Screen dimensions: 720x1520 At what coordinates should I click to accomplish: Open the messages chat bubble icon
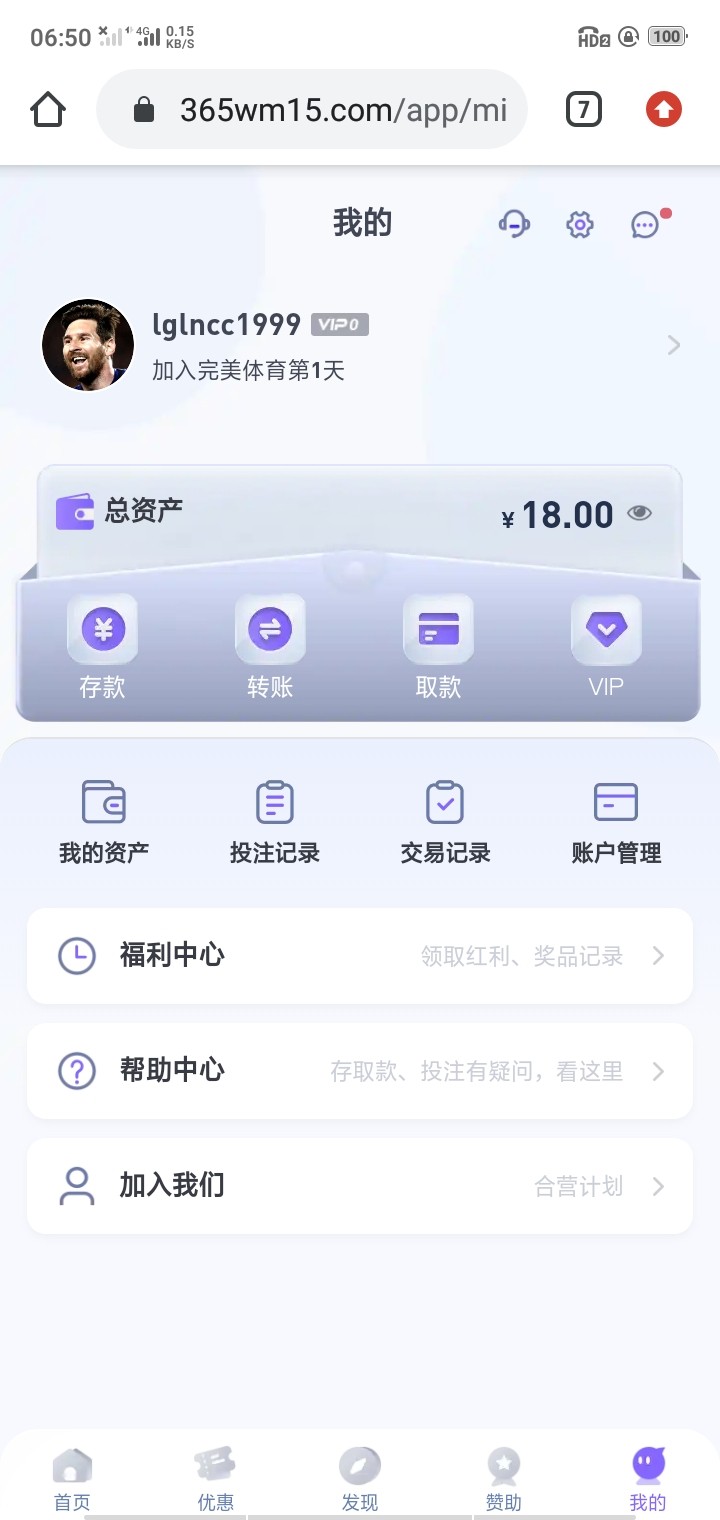(645, 224)
